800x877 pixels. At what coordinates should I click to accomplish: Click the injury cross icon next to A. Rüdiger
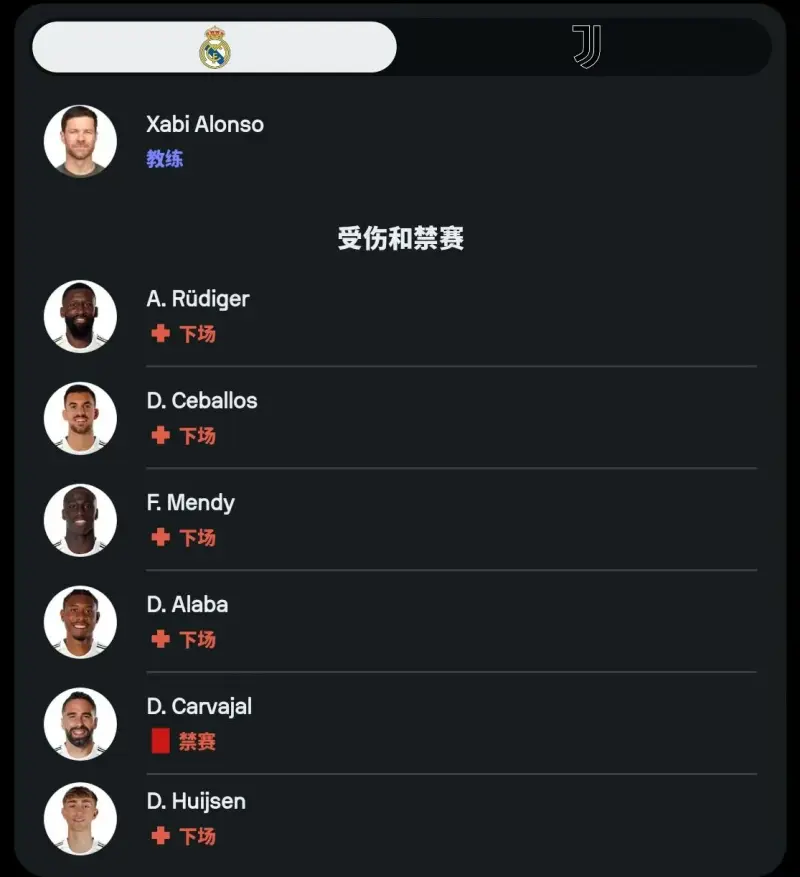coord(161,334)
